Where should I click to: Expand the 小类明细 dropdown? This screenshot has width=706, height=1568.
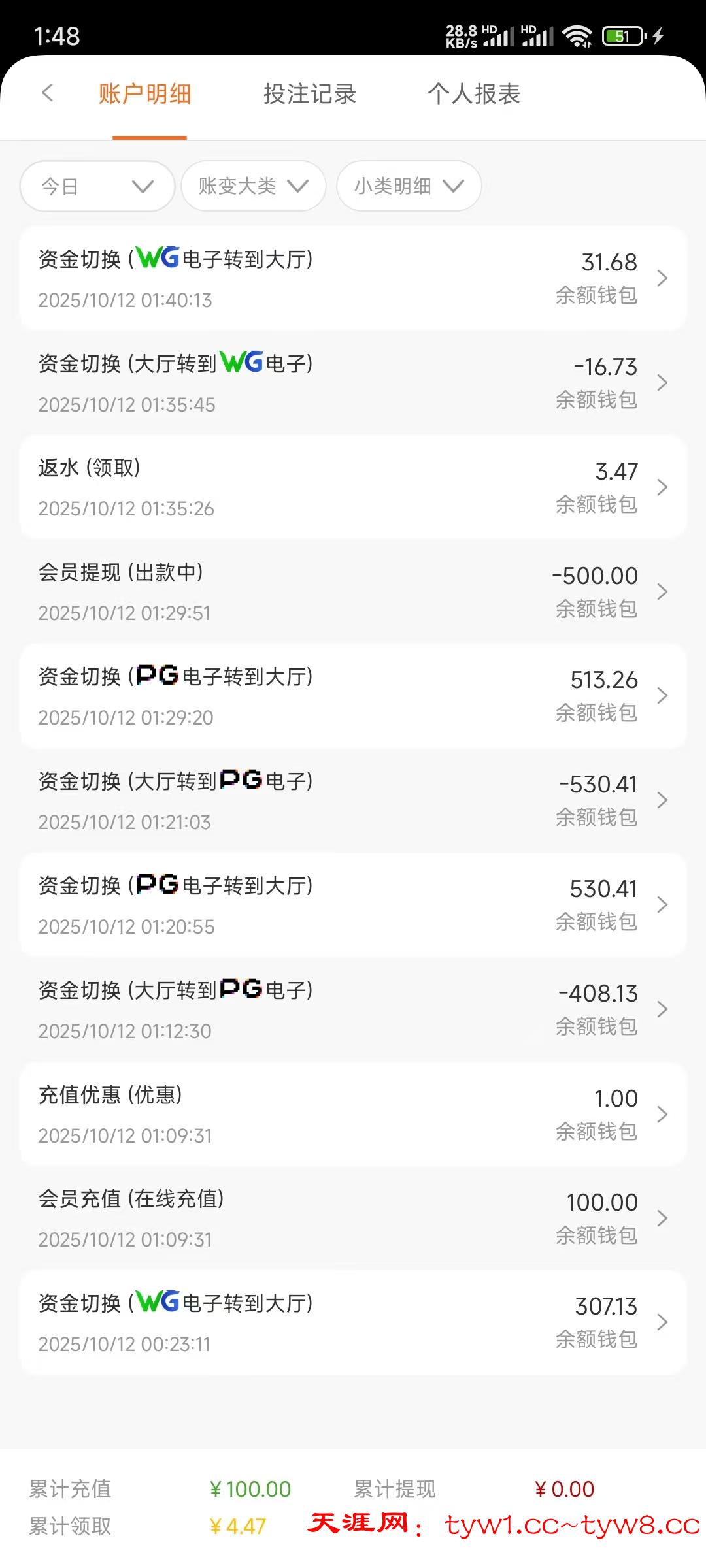(x=409, y=186)
